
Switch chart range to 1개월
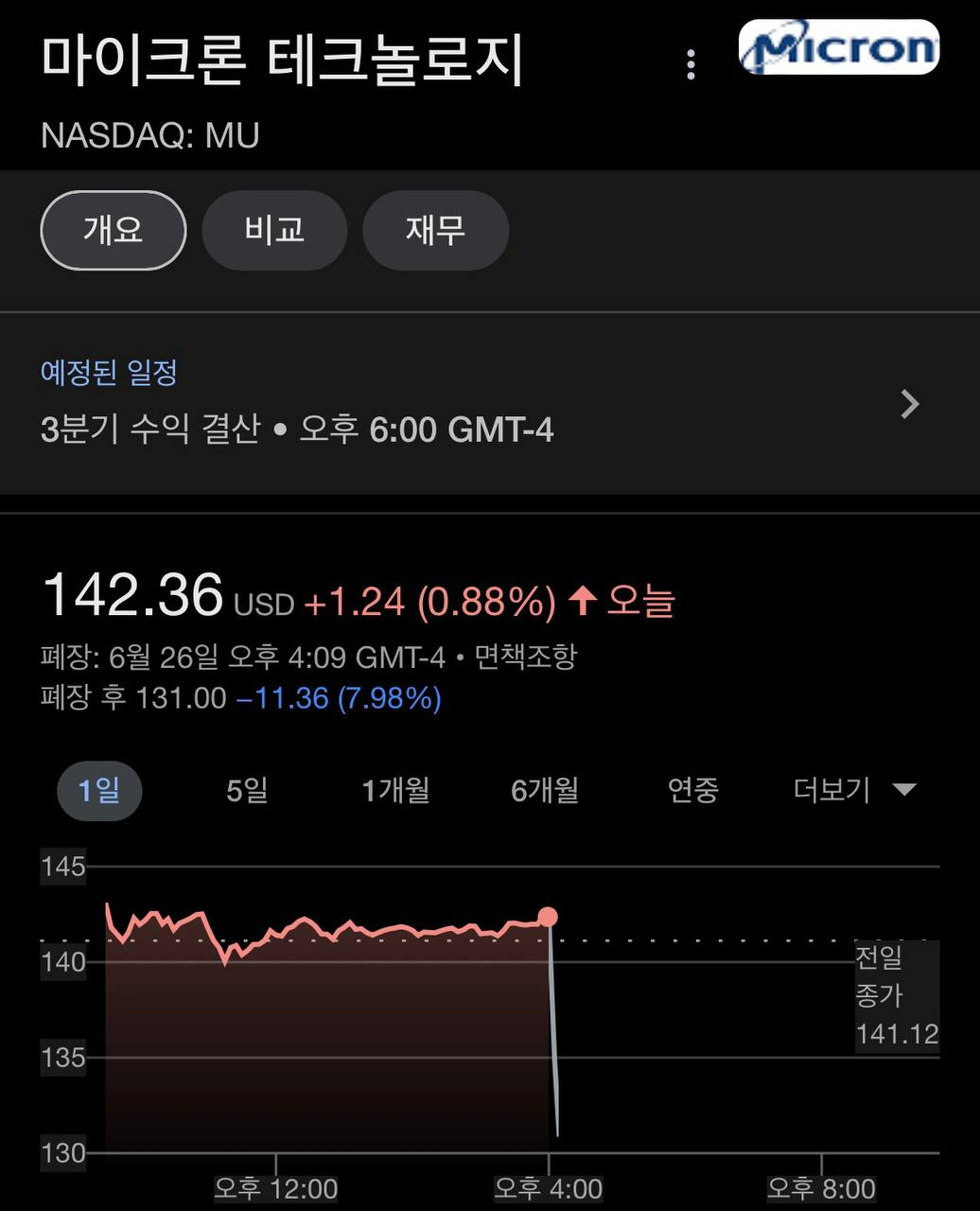point(395,790)
